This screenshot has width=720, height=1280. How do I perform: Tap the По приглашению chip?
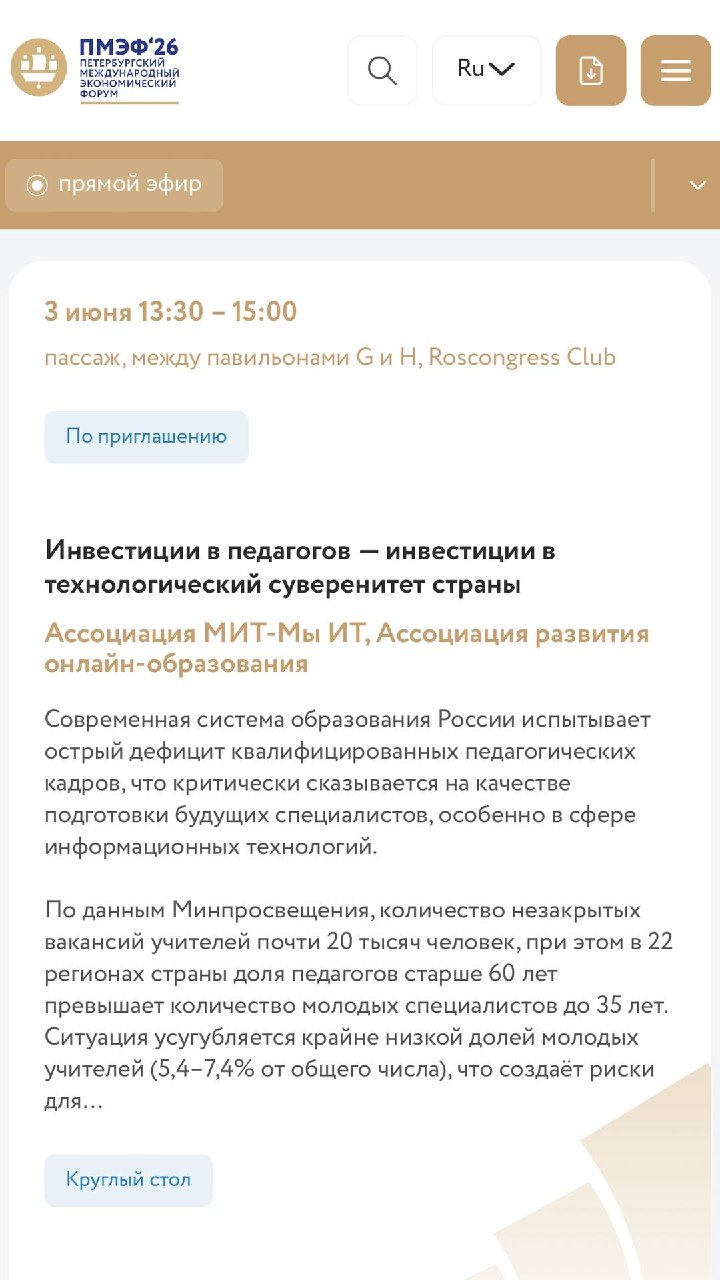coord(146,437)
